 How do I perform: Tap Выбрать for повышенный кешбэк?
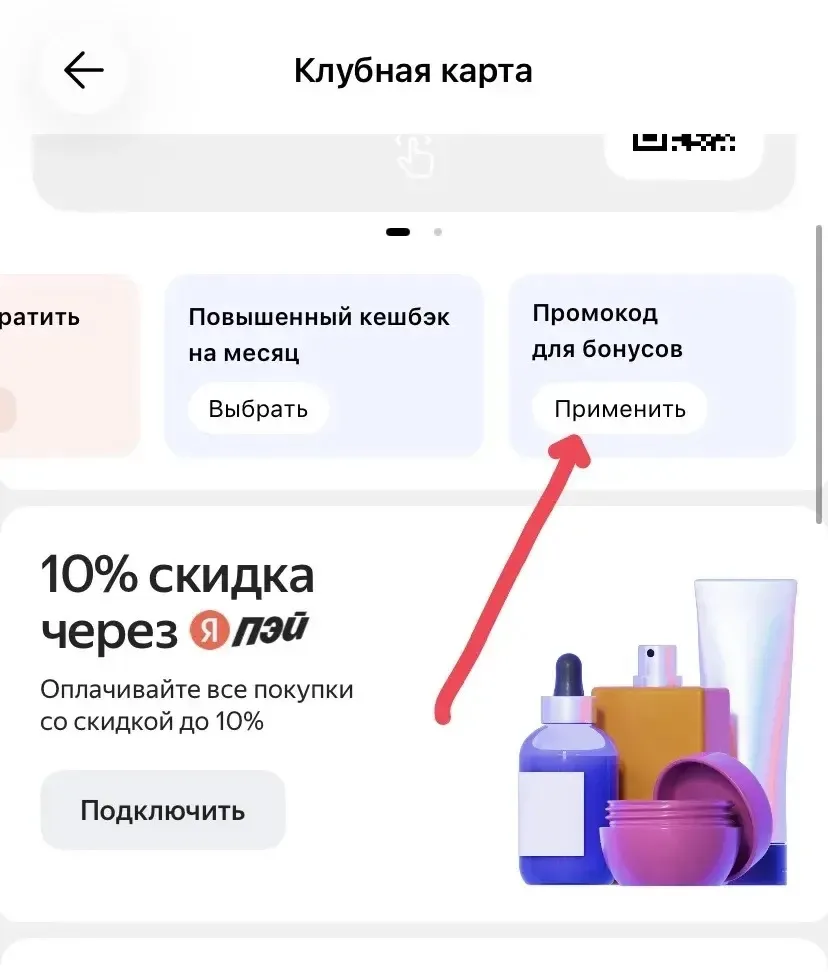(258, 409)
